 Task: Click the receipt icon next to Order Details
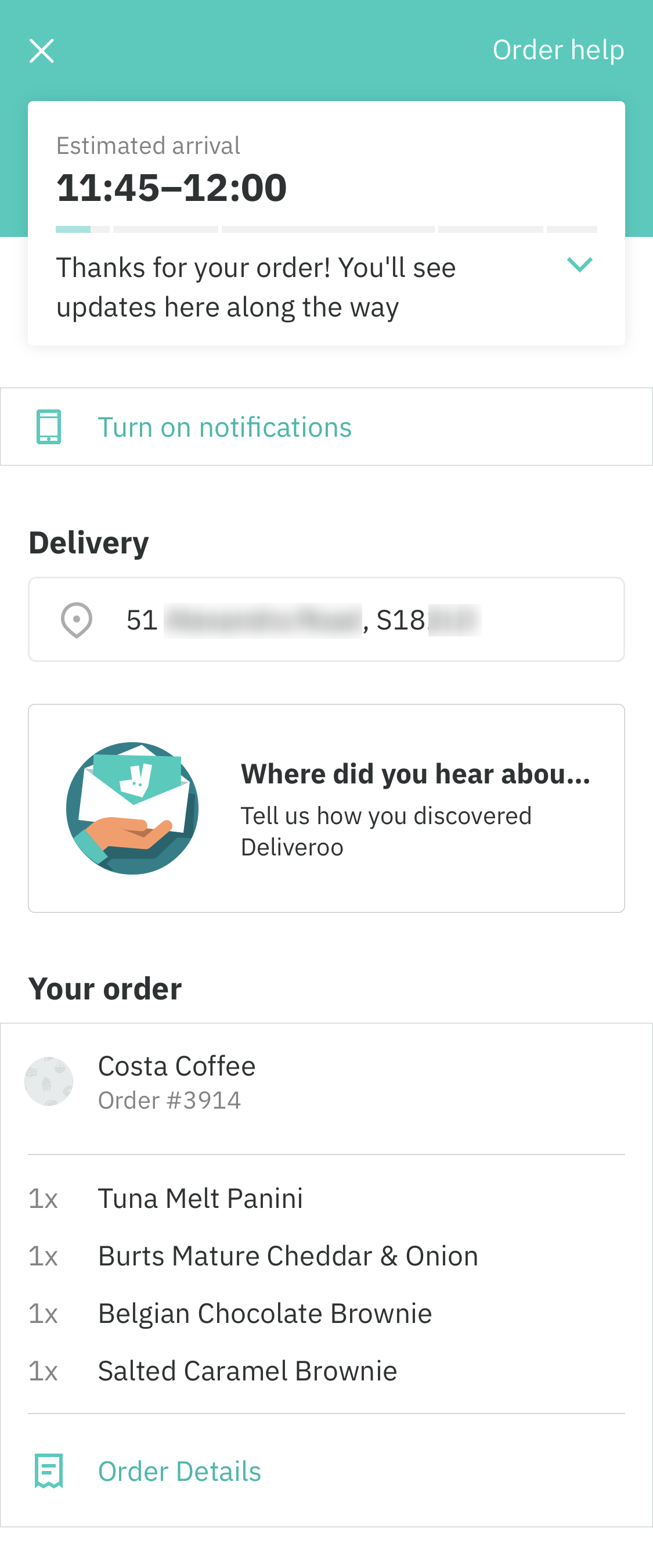(x=49, y=1470)
